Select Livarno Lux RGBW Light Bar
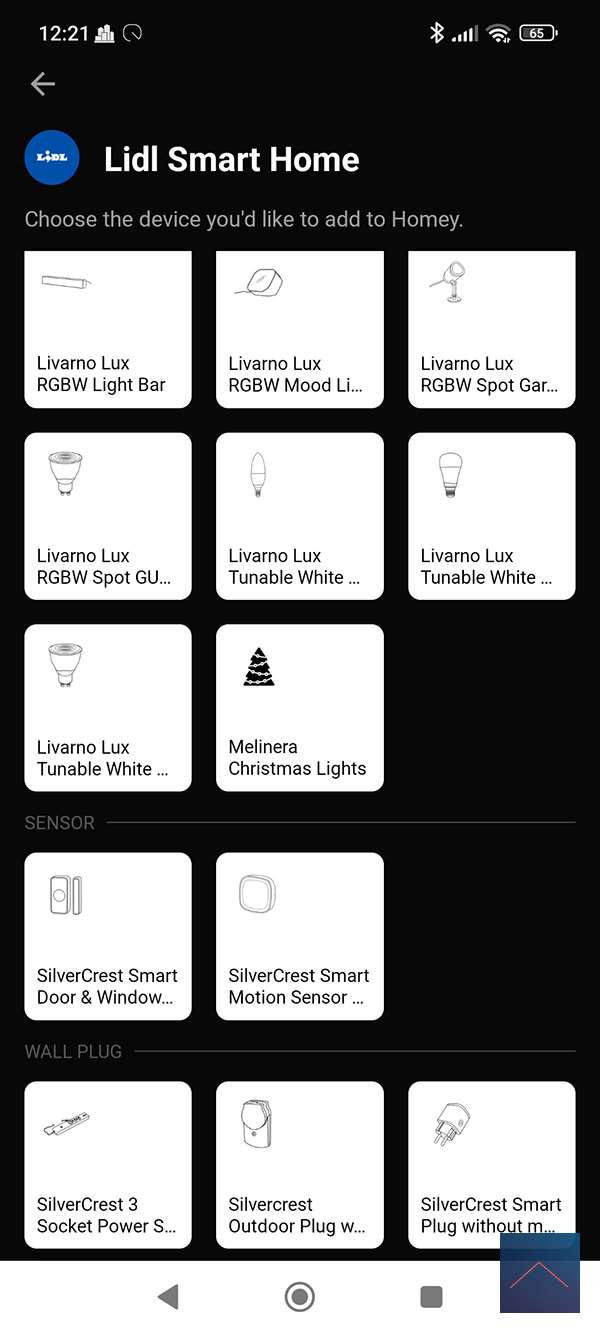 click(x=108, y=330)
